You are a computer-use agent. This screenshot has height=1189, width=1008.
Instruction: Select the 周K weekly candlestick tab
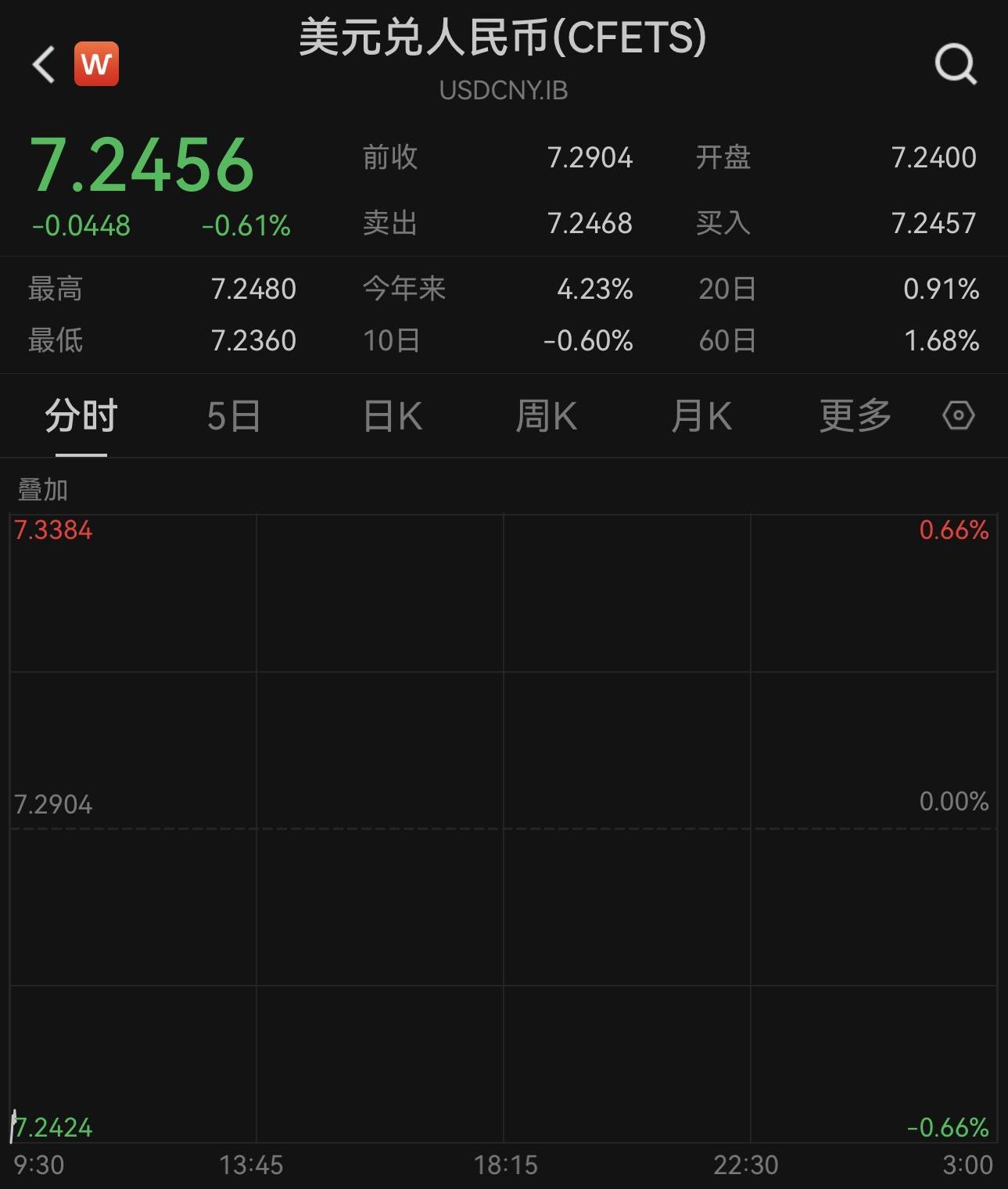(546, 415)
